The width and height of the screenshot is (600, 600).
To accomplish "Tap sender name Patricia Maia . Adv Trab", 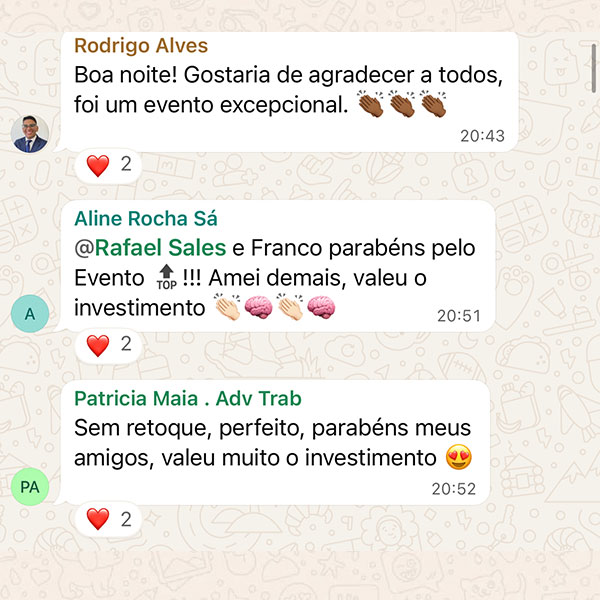I will (188, 399).
